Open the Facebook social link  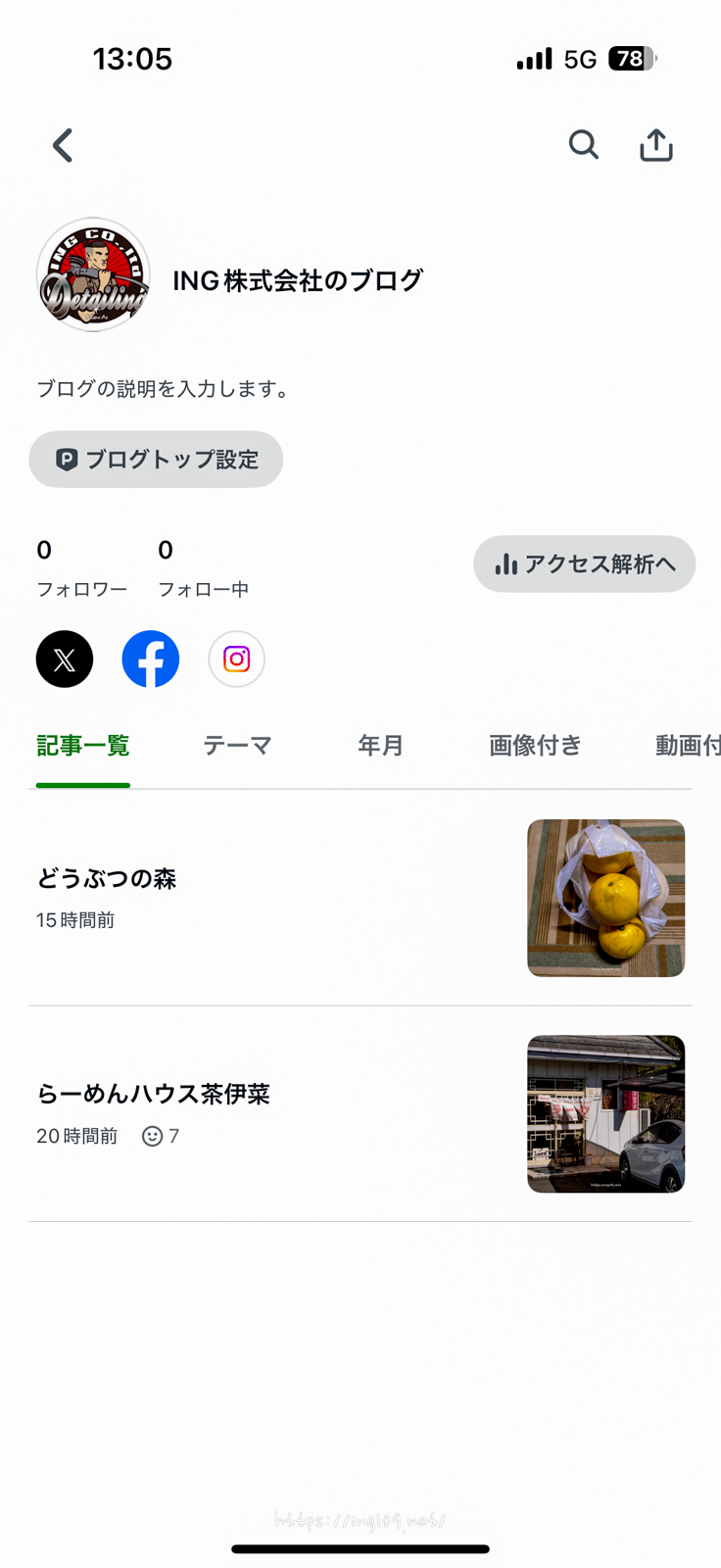click(x=151, y=659)
